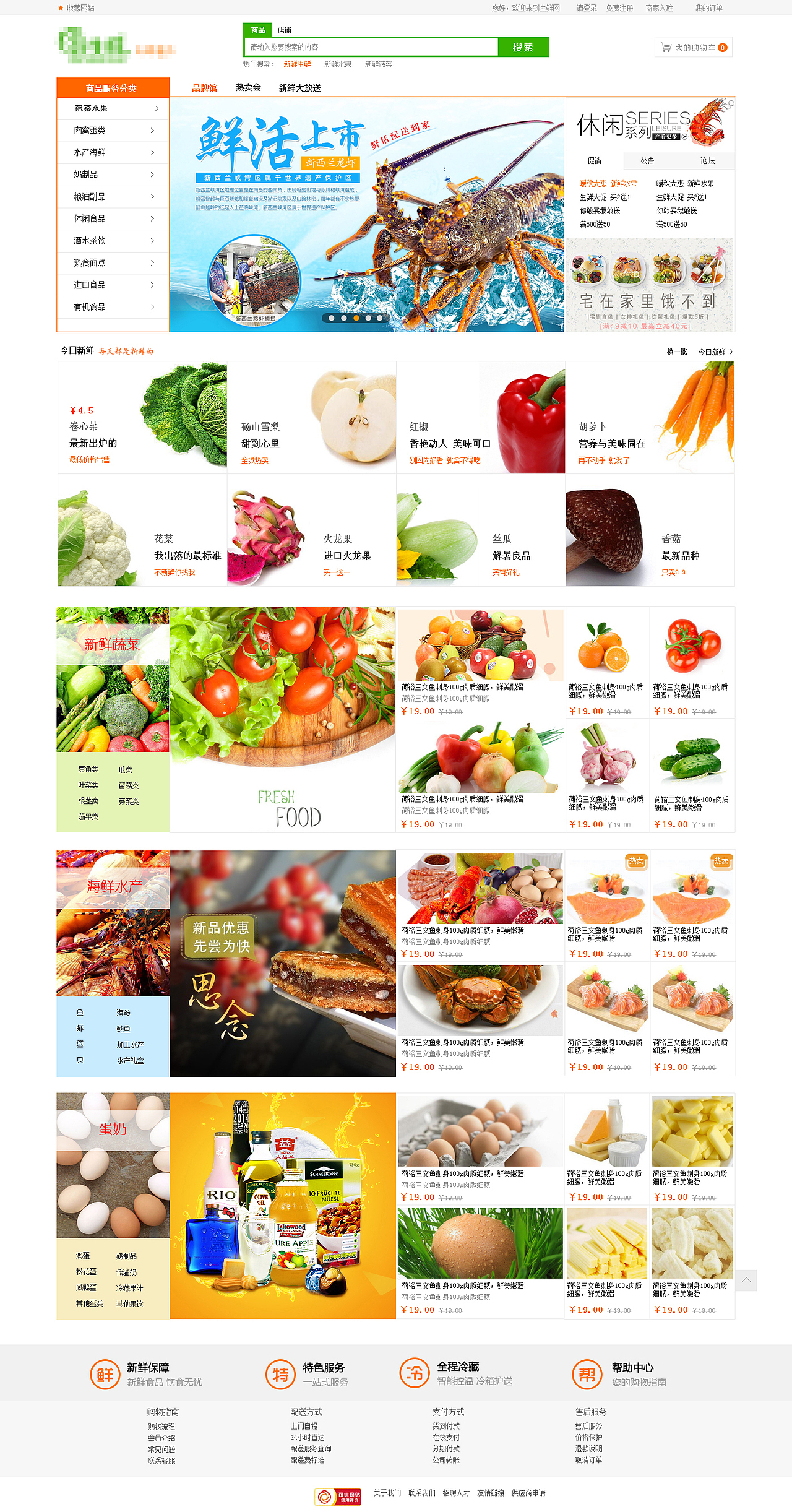Tap 请登录 link at top
This screenshot has width=792, height=1512.
(x=587, y=8)
